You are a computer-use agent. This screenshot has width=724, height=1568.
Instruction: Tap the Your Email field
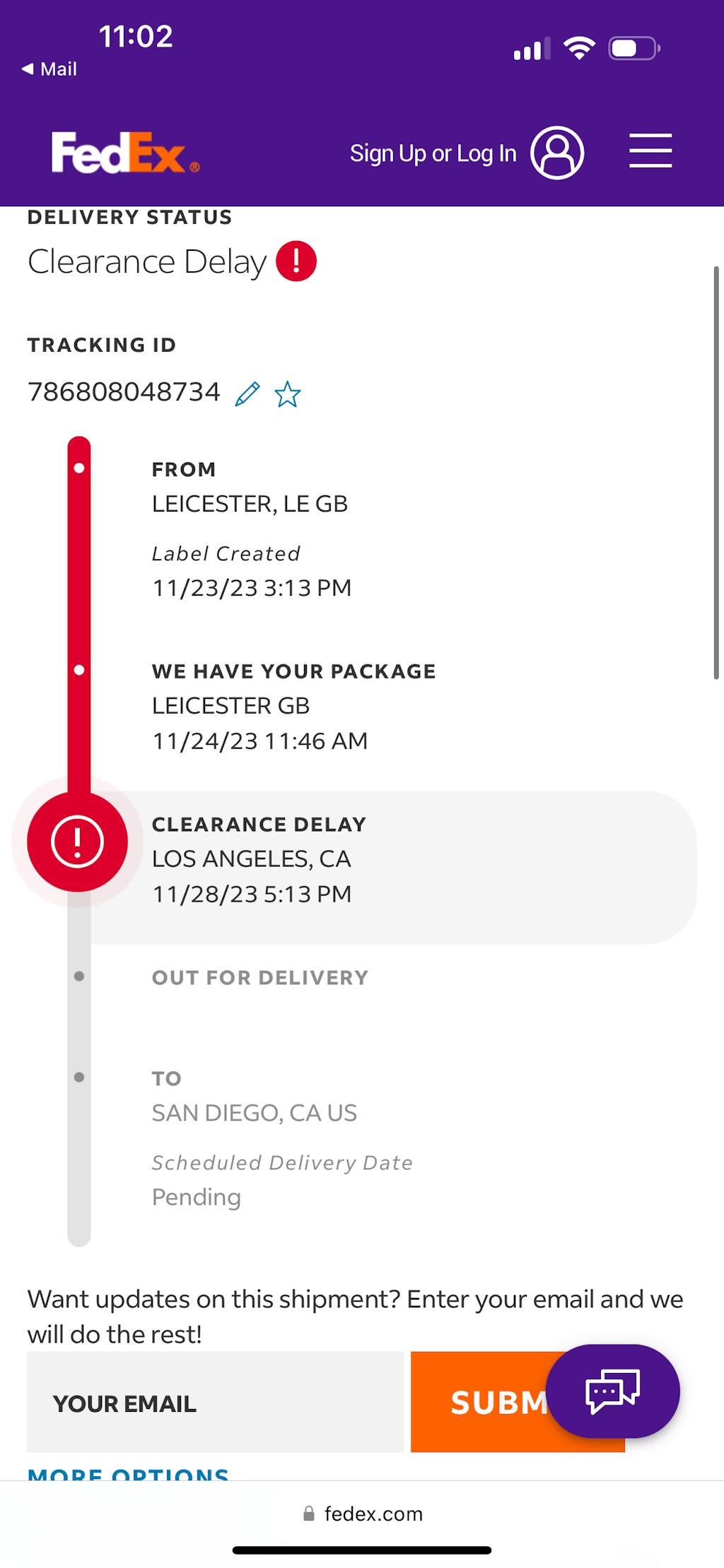pyautogui.click(x=215, y=1403)
